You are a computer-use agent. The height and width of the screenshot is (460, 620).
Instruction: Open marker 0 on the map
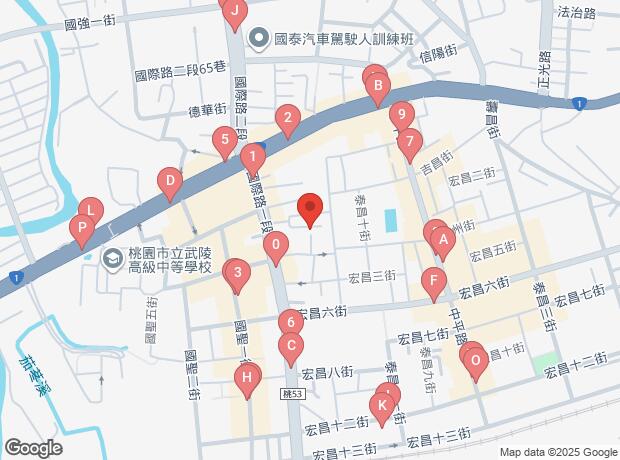(x=275, y=244)
